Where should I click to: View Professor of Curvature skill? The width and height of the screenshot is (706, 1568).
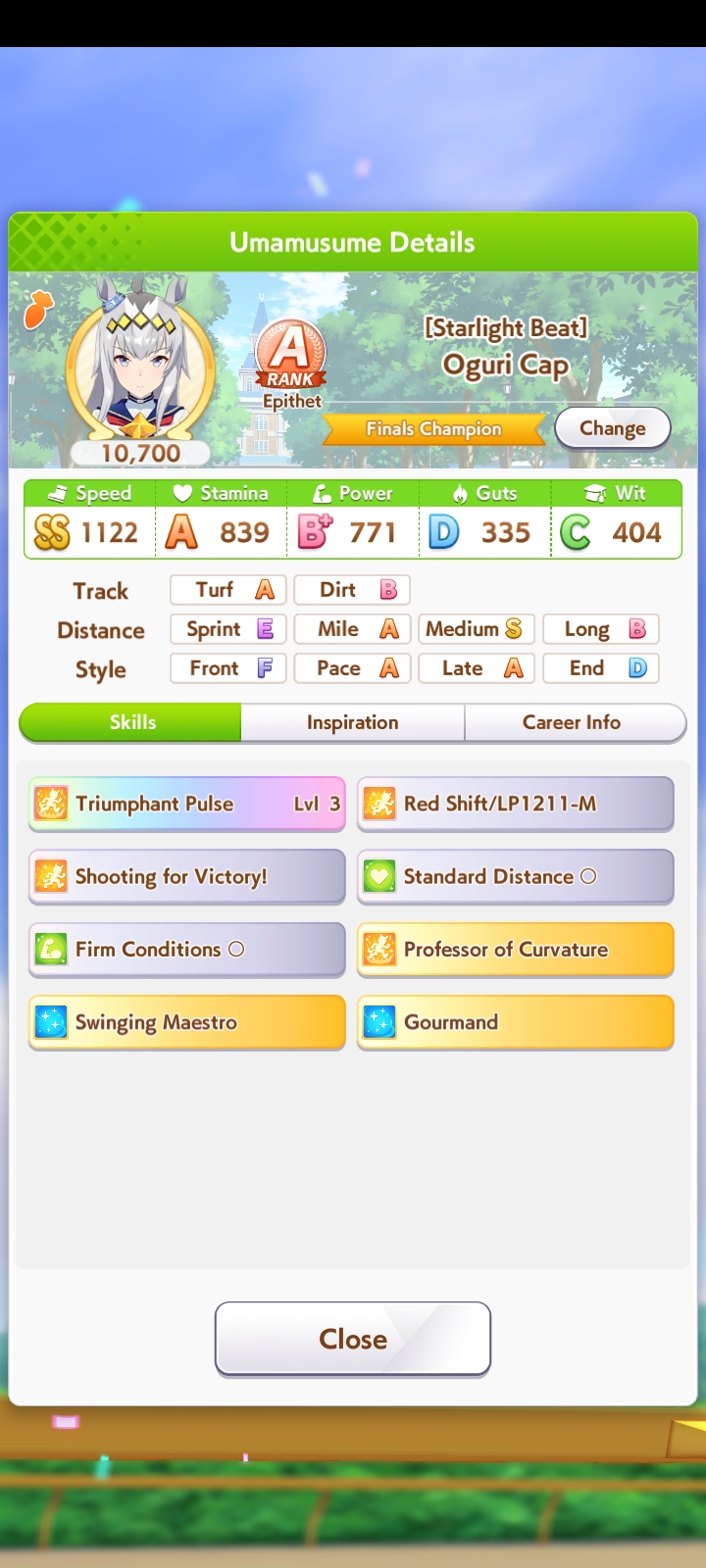click(515, 949)
